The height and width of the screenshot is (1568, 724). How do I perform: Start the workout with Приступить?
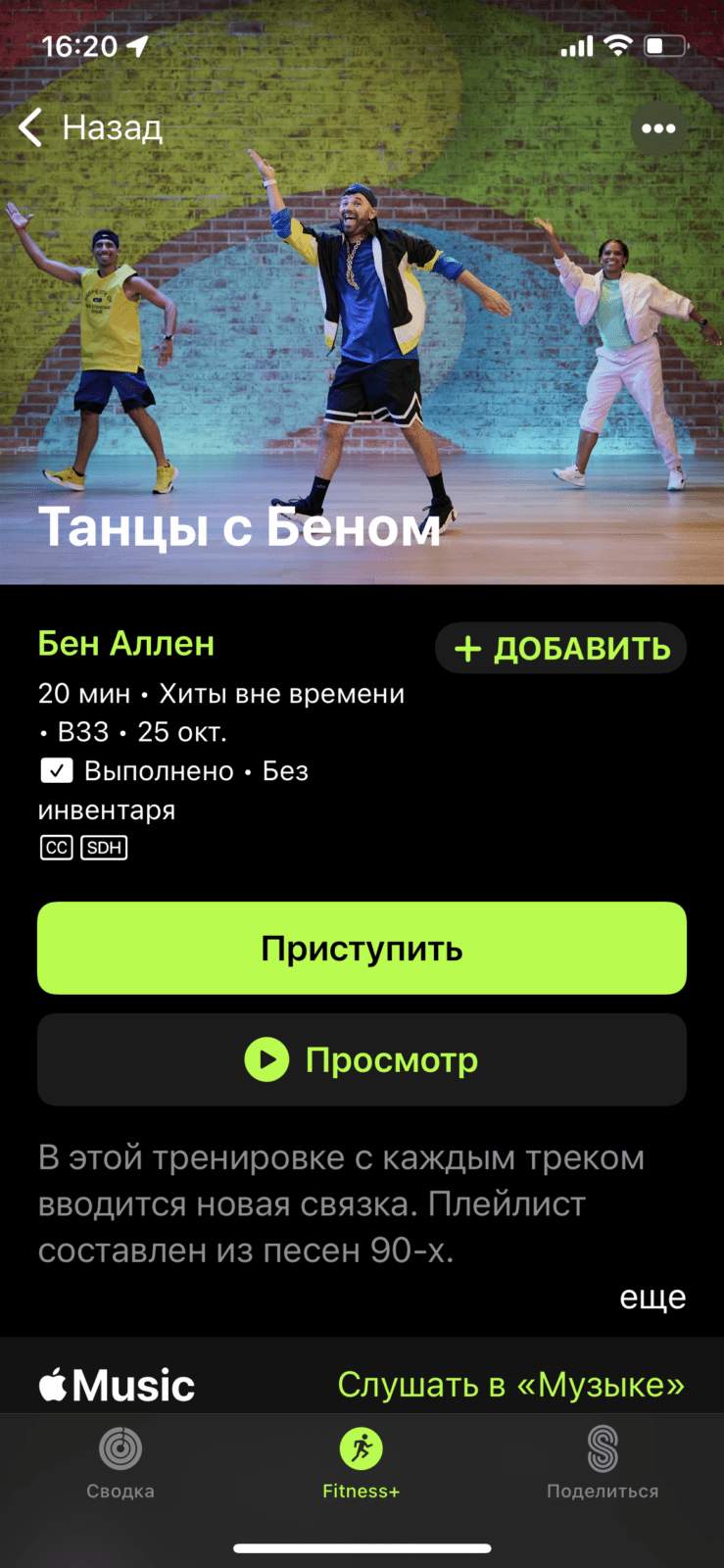[x=362, y=948]
